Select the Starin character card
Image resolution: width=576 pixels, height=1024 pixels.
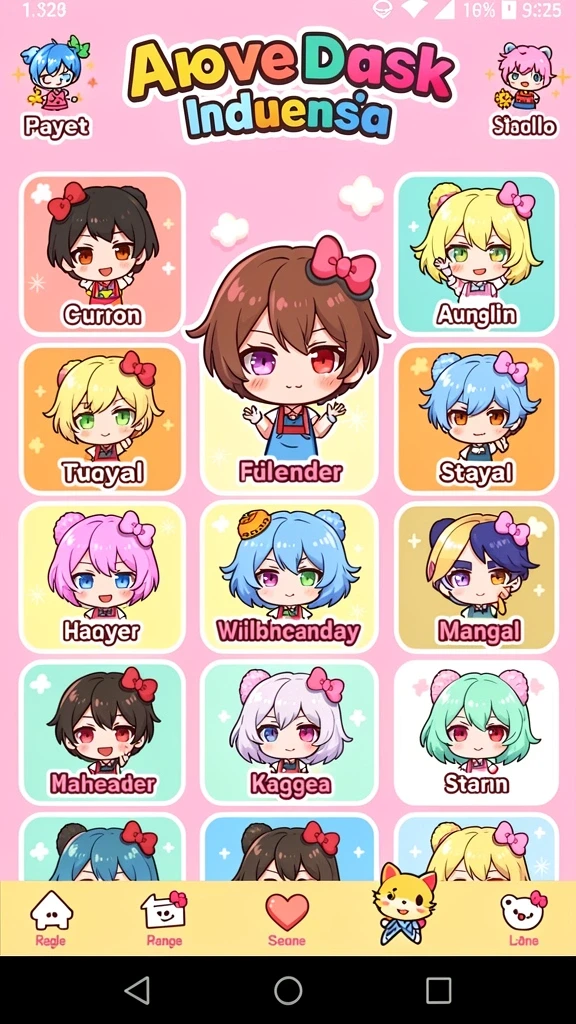click(477, 732)
